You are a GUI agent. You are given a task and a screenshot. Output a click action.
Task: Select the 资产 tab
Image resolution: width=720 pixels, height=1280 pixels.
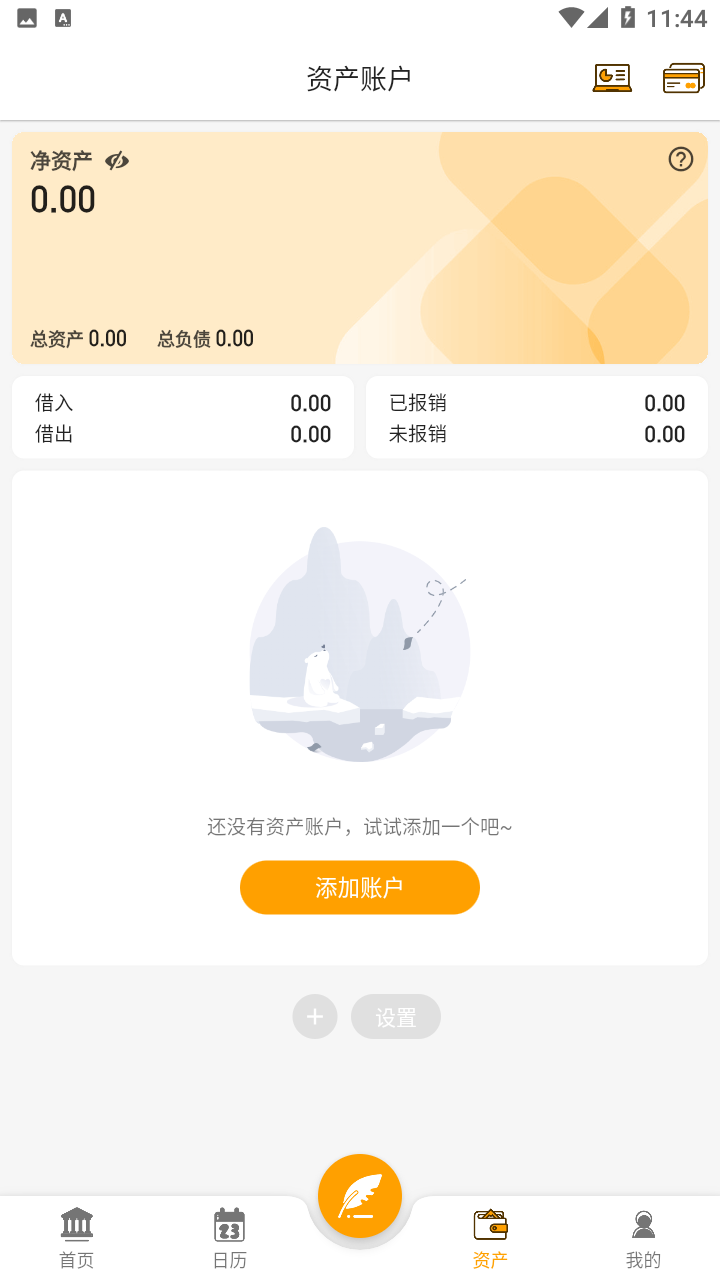coord(490,1237)
